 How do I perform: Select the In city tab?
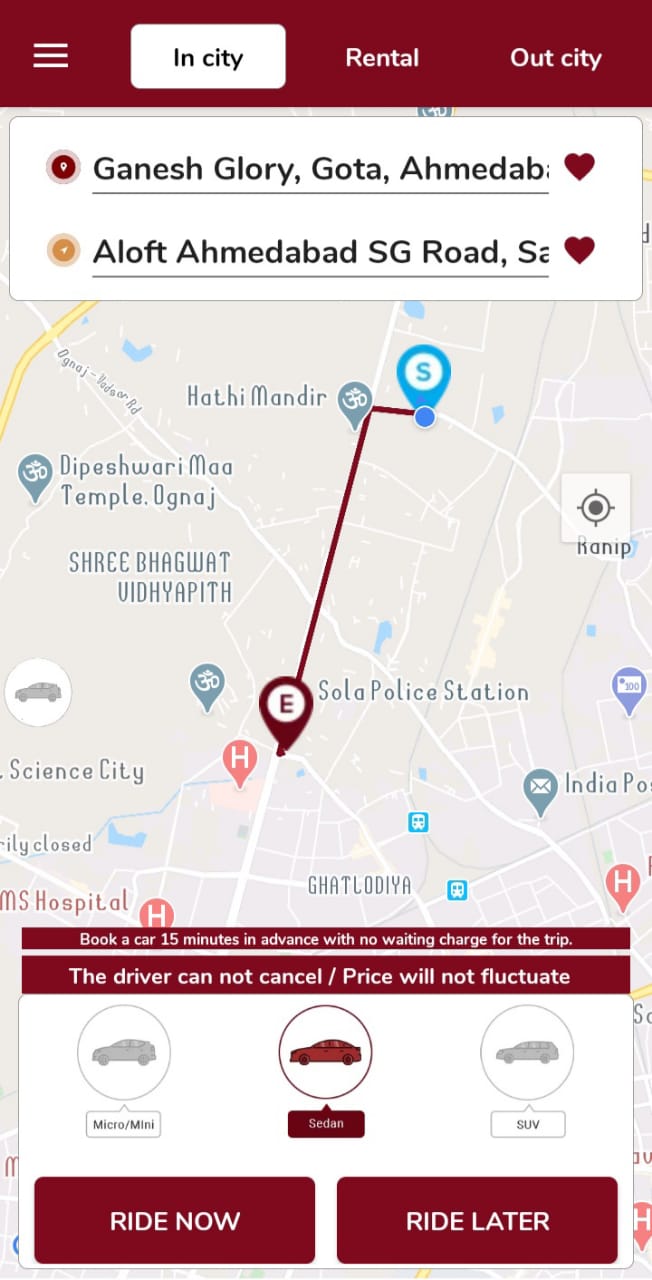click(208, 58)
